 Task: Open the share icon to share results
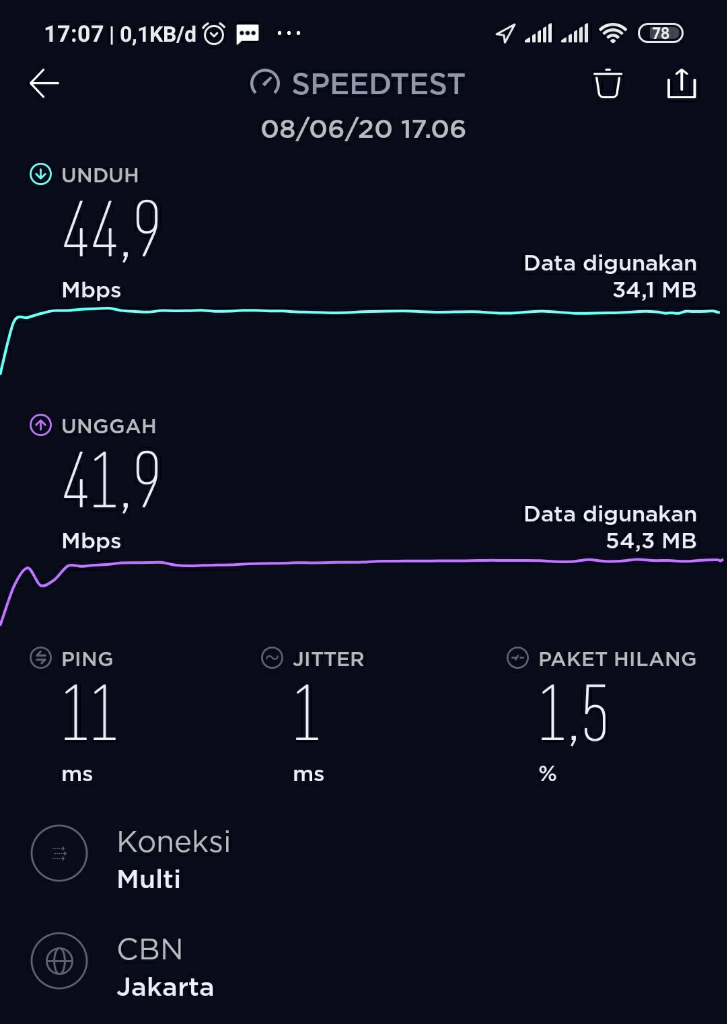[681, 84]
